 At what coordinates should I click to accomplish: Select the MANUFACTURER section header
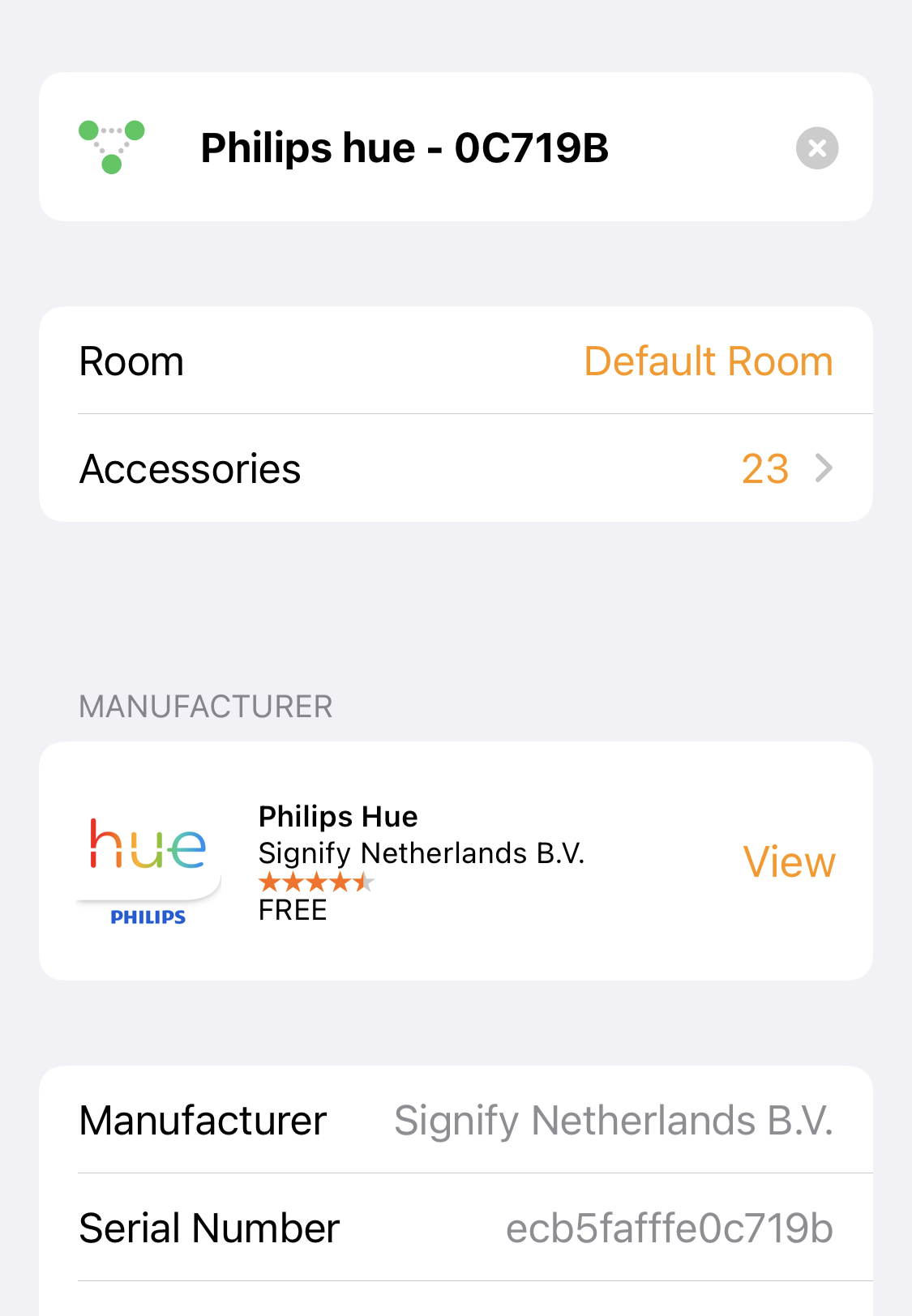[205, 706]
